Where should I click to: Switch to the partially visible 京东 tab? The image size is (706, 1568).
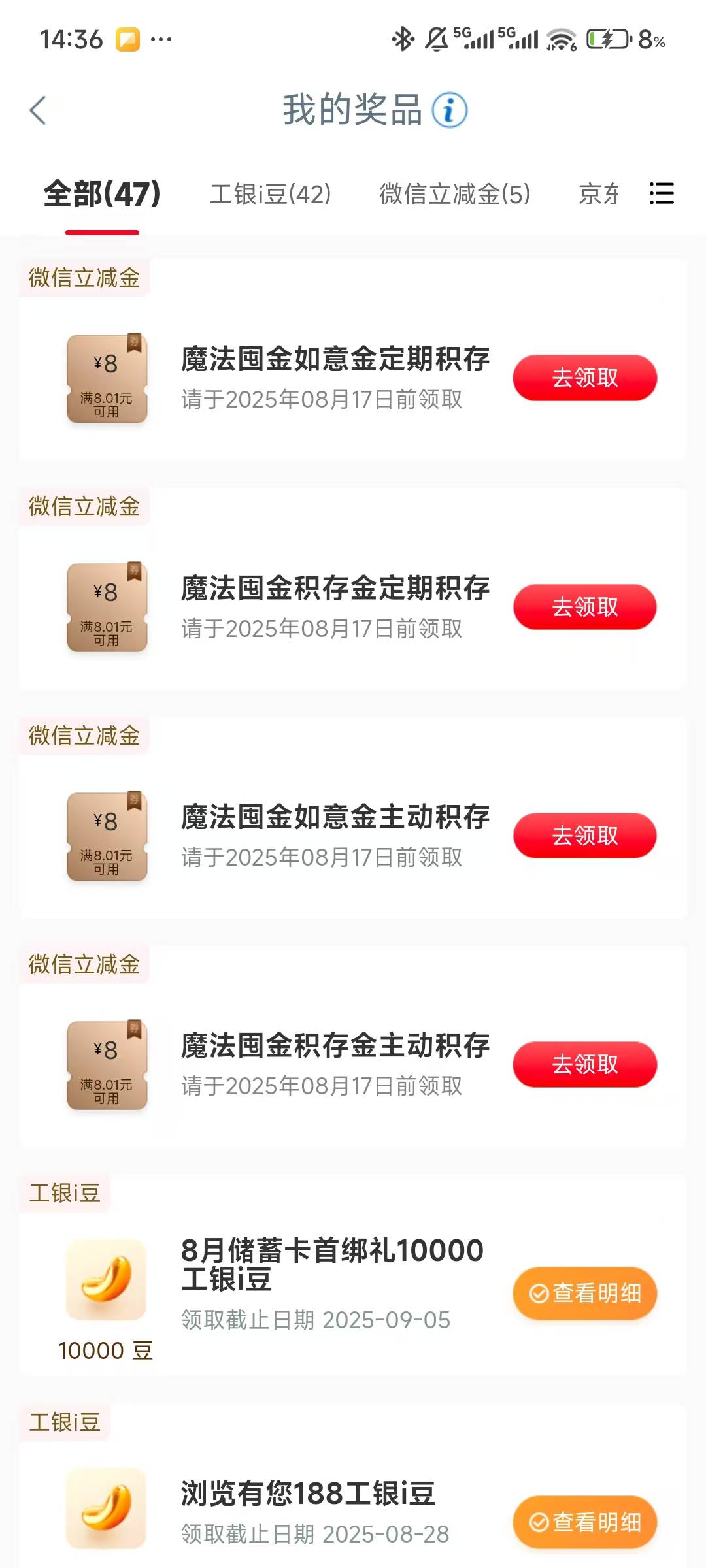599,194
